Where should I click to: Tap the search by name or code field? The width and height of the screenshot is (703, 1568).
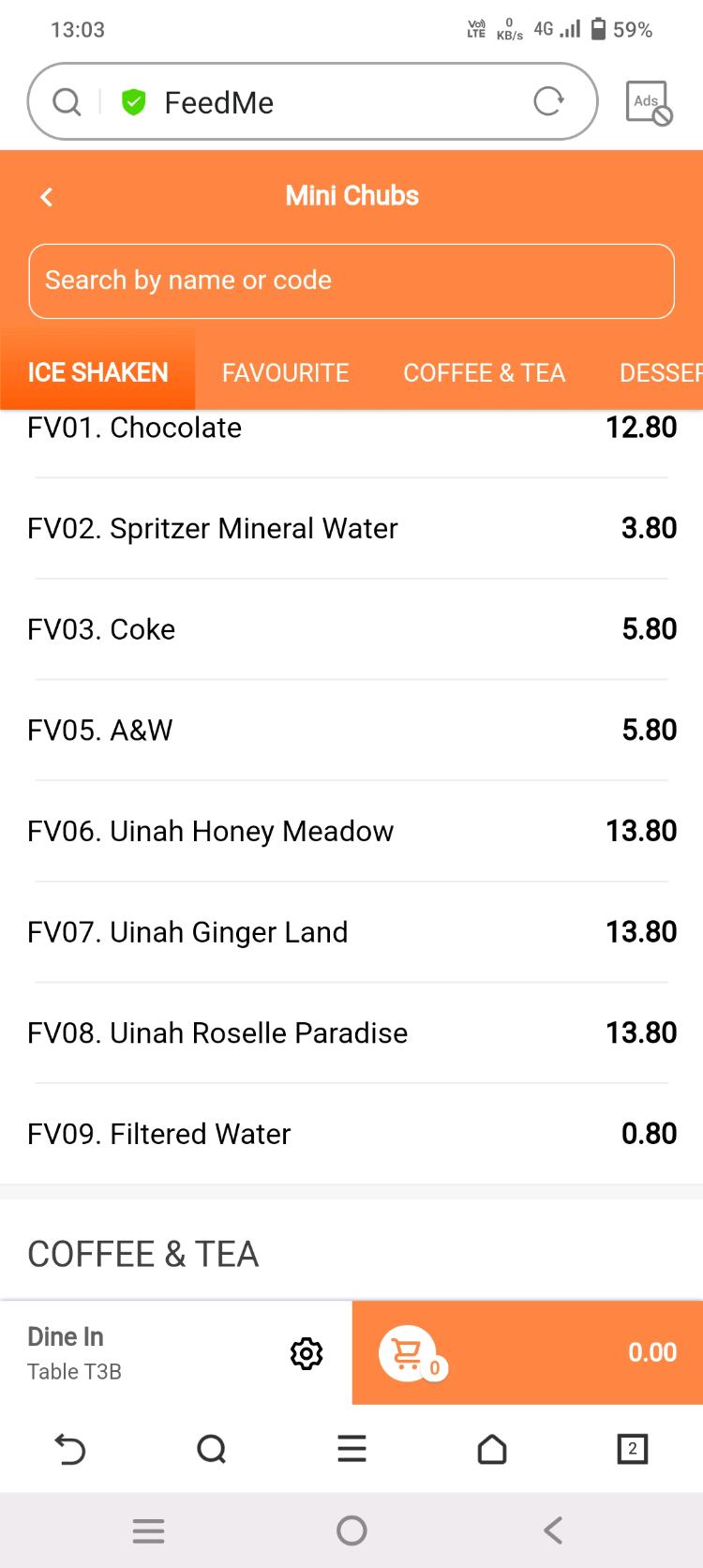point(351,280)
